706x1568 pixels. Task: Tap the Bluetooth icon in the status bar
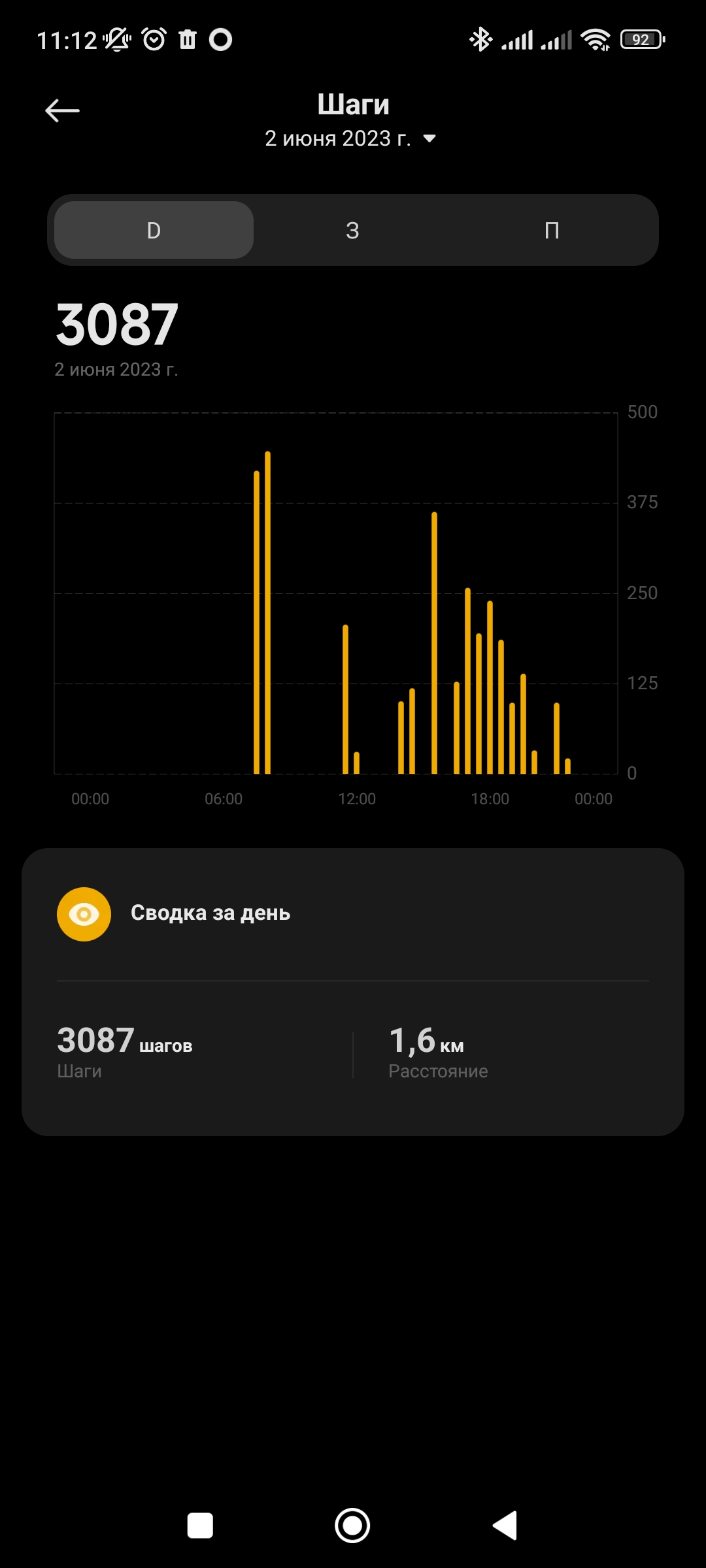click(x=480, y=39)
